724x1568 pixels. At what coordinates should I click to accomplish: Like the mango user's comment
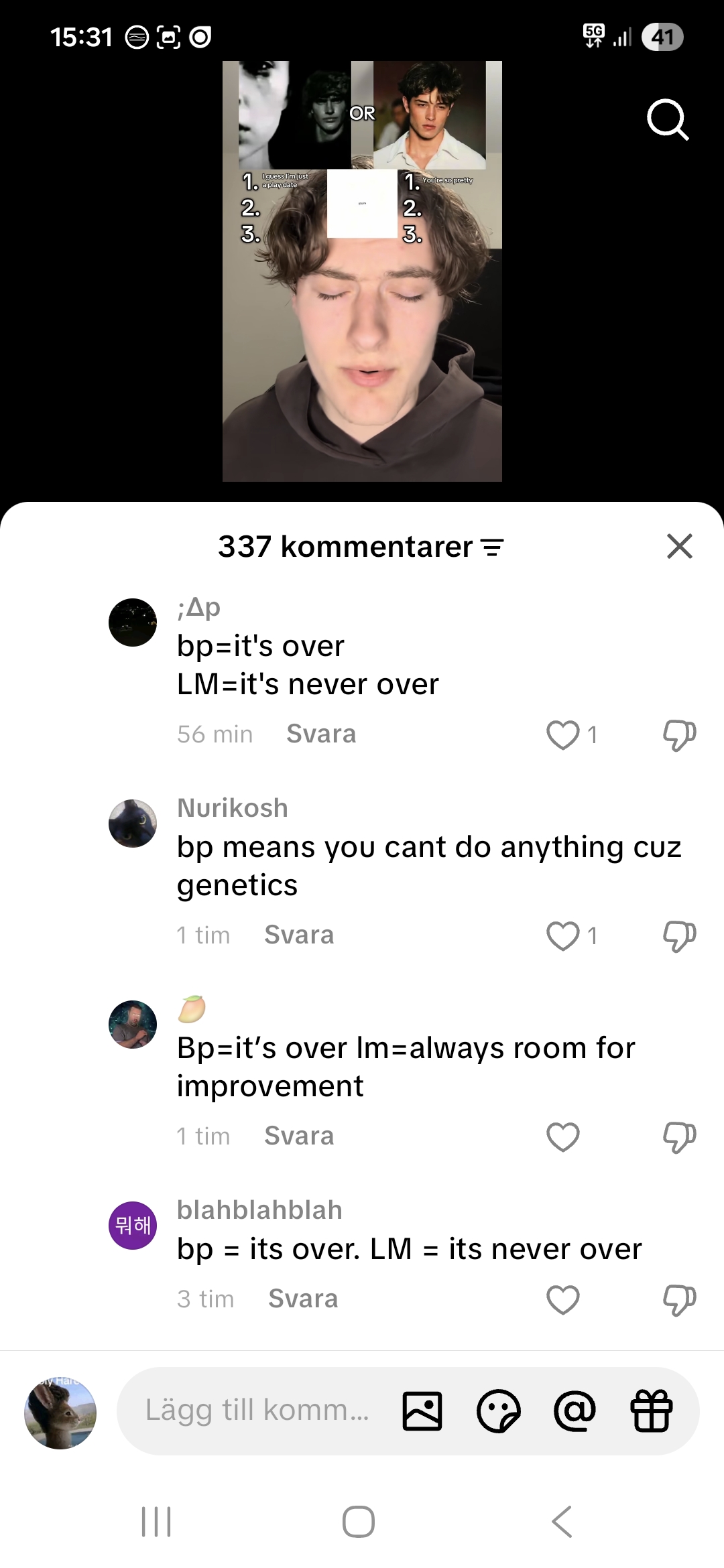click(x=562, y=1136)
